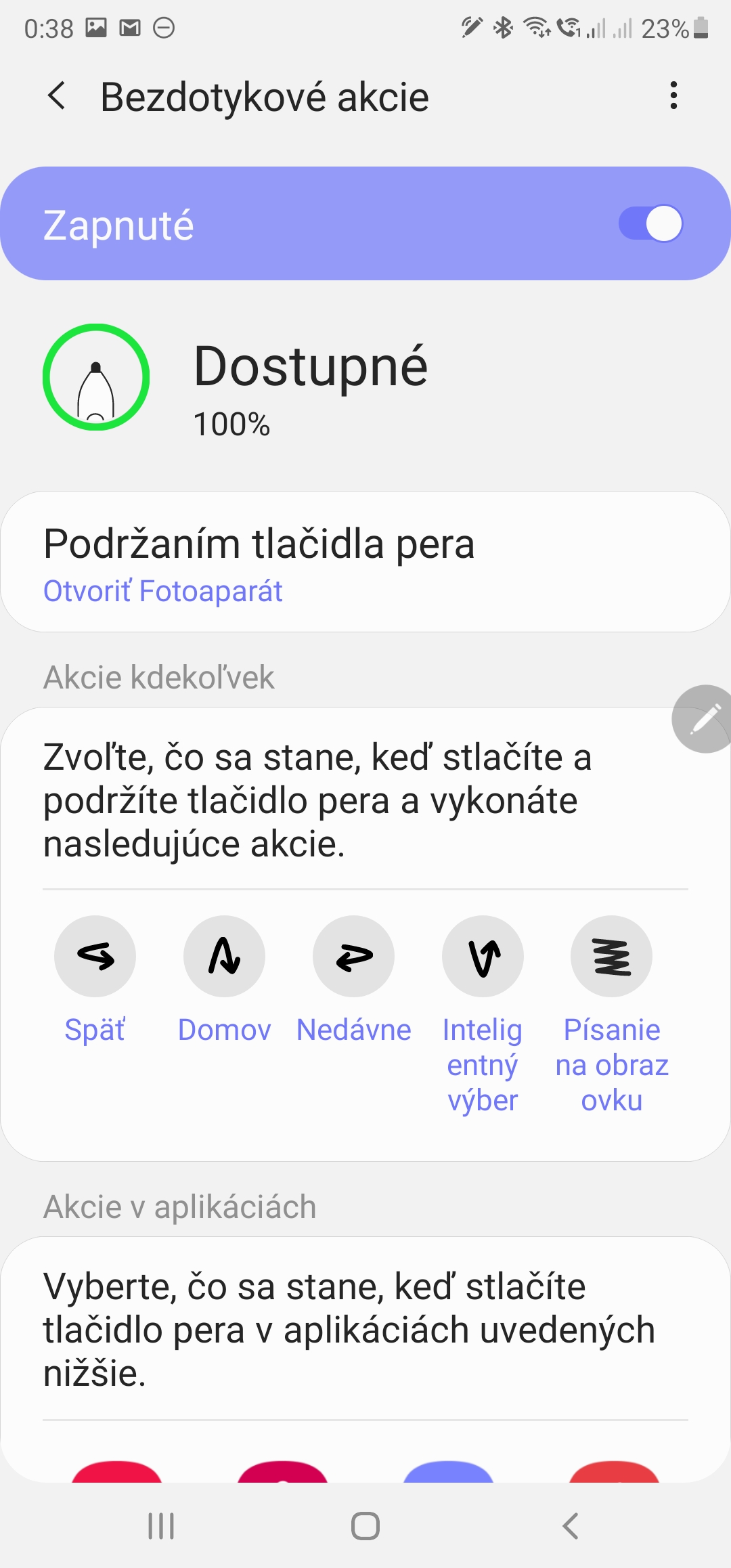
Task: Open the overflow menu
Action: tap(673, 96)
